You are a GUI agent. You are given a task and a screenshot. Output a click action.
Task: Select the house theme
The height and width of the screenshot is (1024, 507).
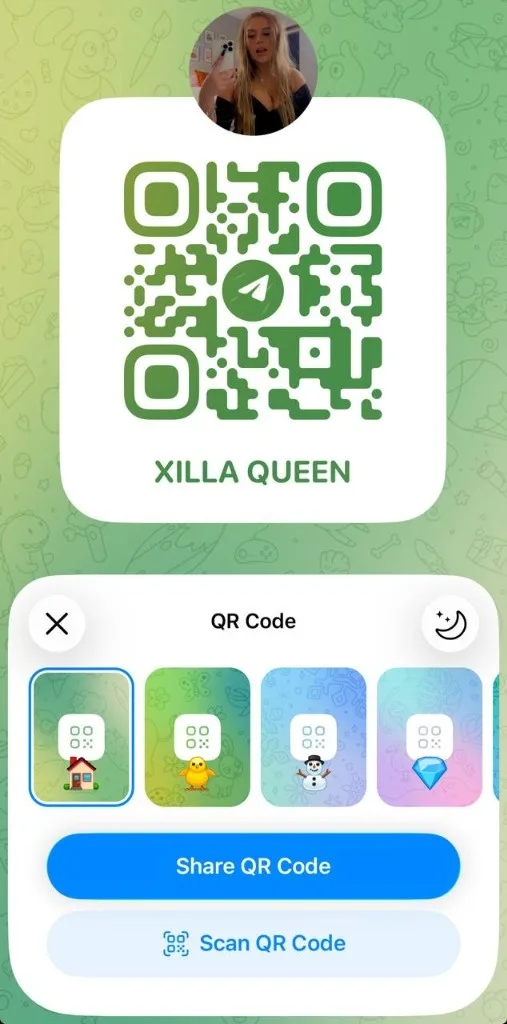coord(82,737)
